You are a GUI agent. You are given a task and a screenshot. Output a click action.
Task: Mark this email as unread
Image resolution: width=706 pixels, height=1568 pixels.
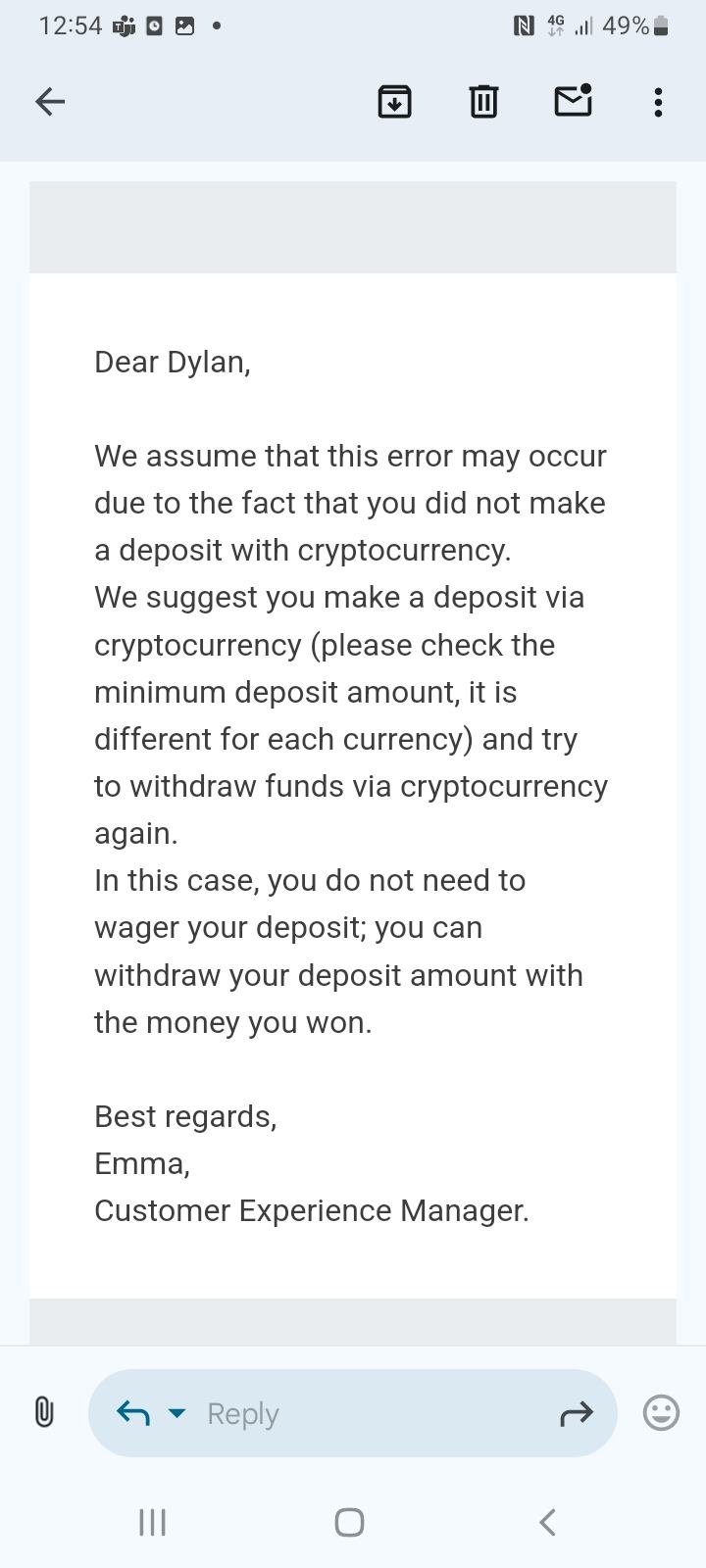pyautogui.click(x=573, y=100)
